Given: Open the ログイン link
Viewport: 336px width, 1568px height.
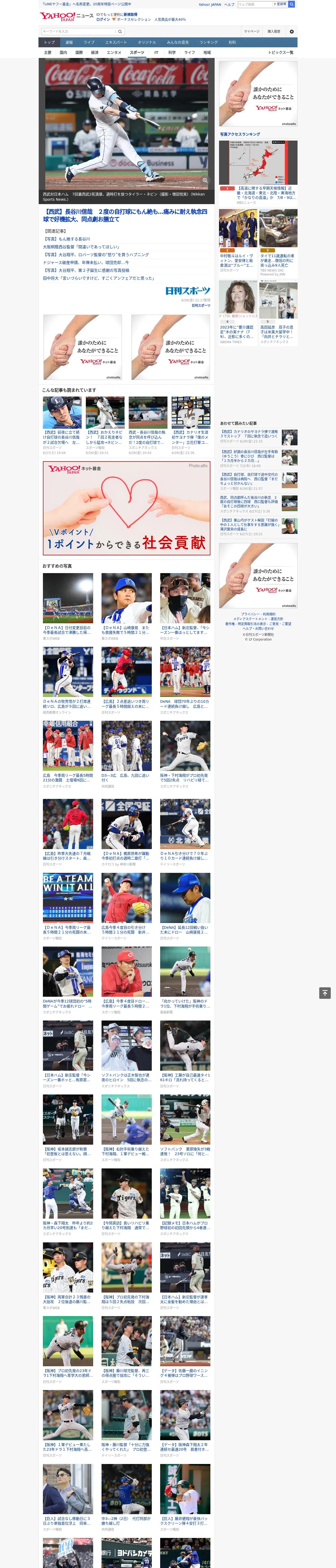Looking at the screenshot, I should [x=103, y=20].
